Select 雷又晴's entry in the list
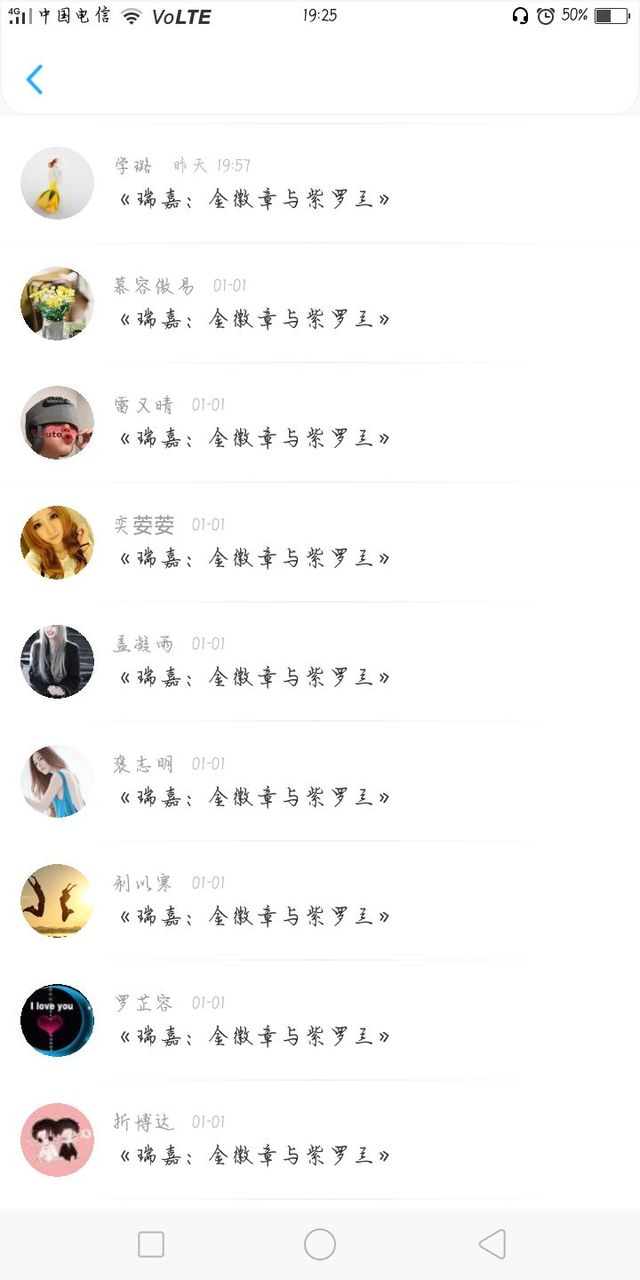 click(320, 423)
